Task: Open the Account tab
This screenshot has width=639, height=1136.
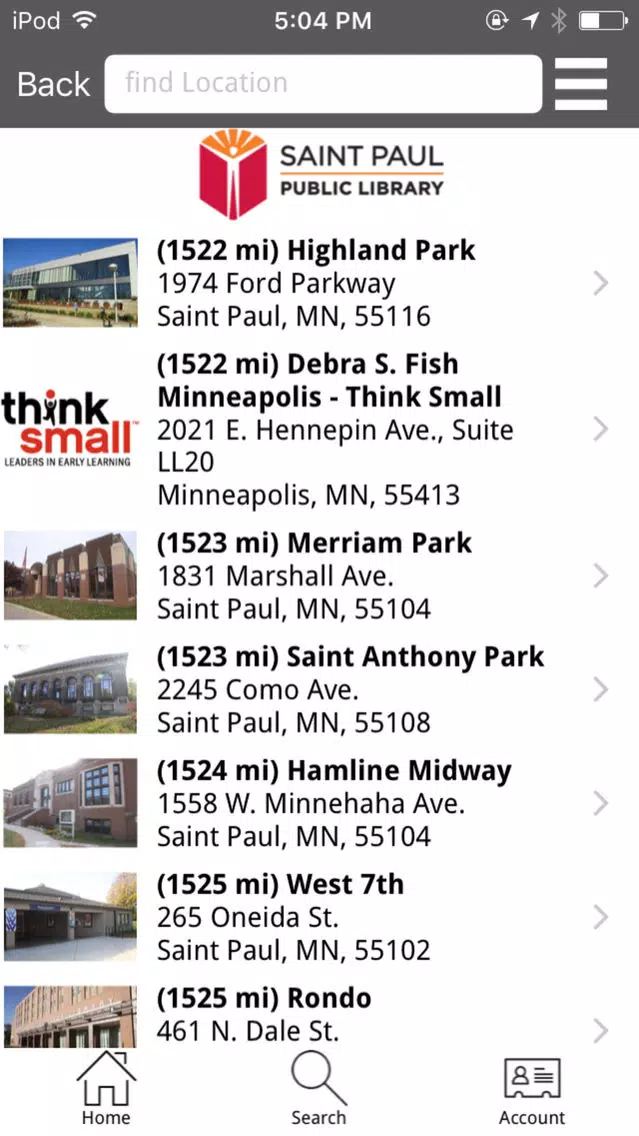Action: [532, 1090]
